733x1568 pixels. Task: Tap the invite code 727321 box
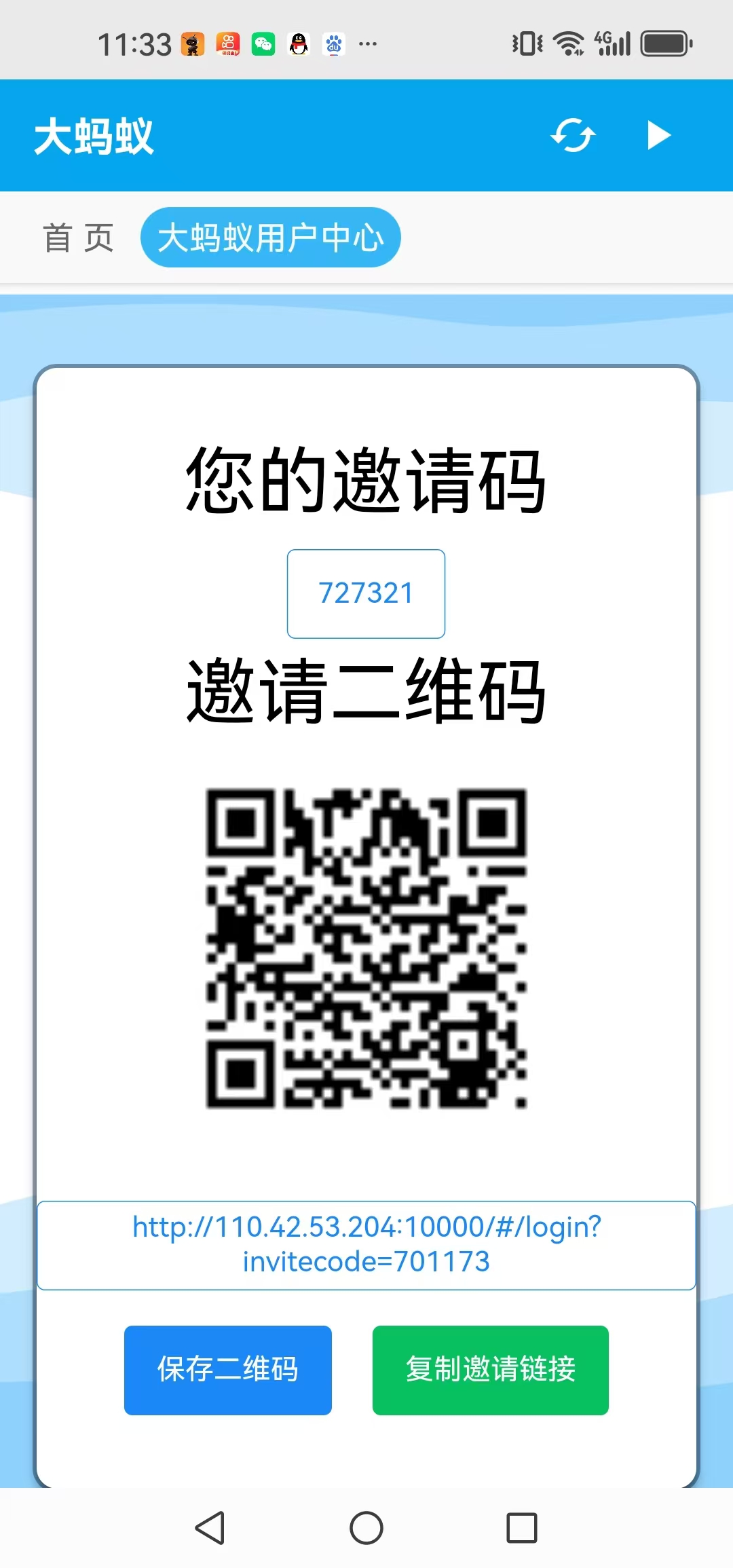tap(366, 593)
